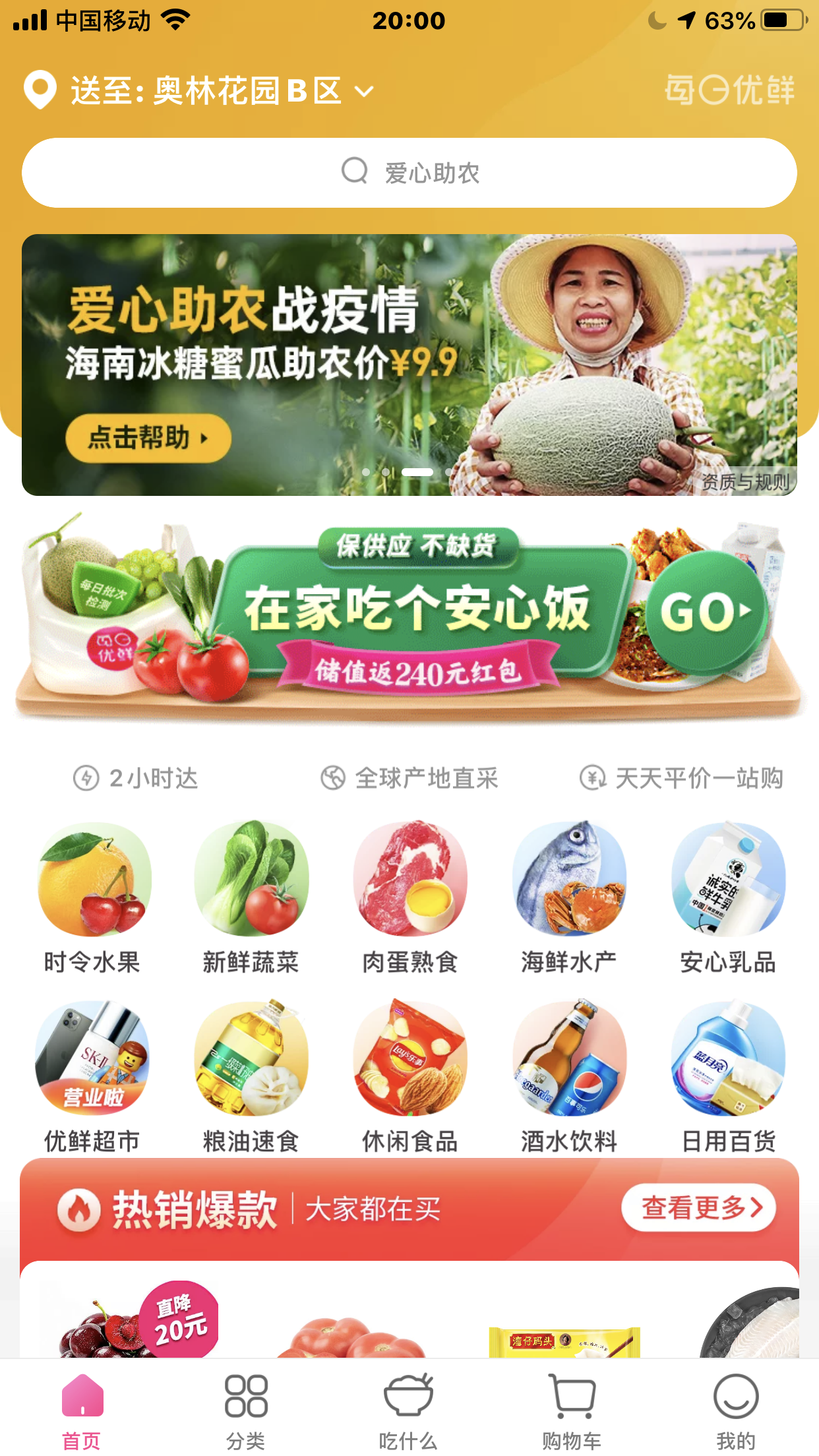Go to the 粮油速食 category
Viewport: 819px width, 1456px height.
(x=251, y=1076)
